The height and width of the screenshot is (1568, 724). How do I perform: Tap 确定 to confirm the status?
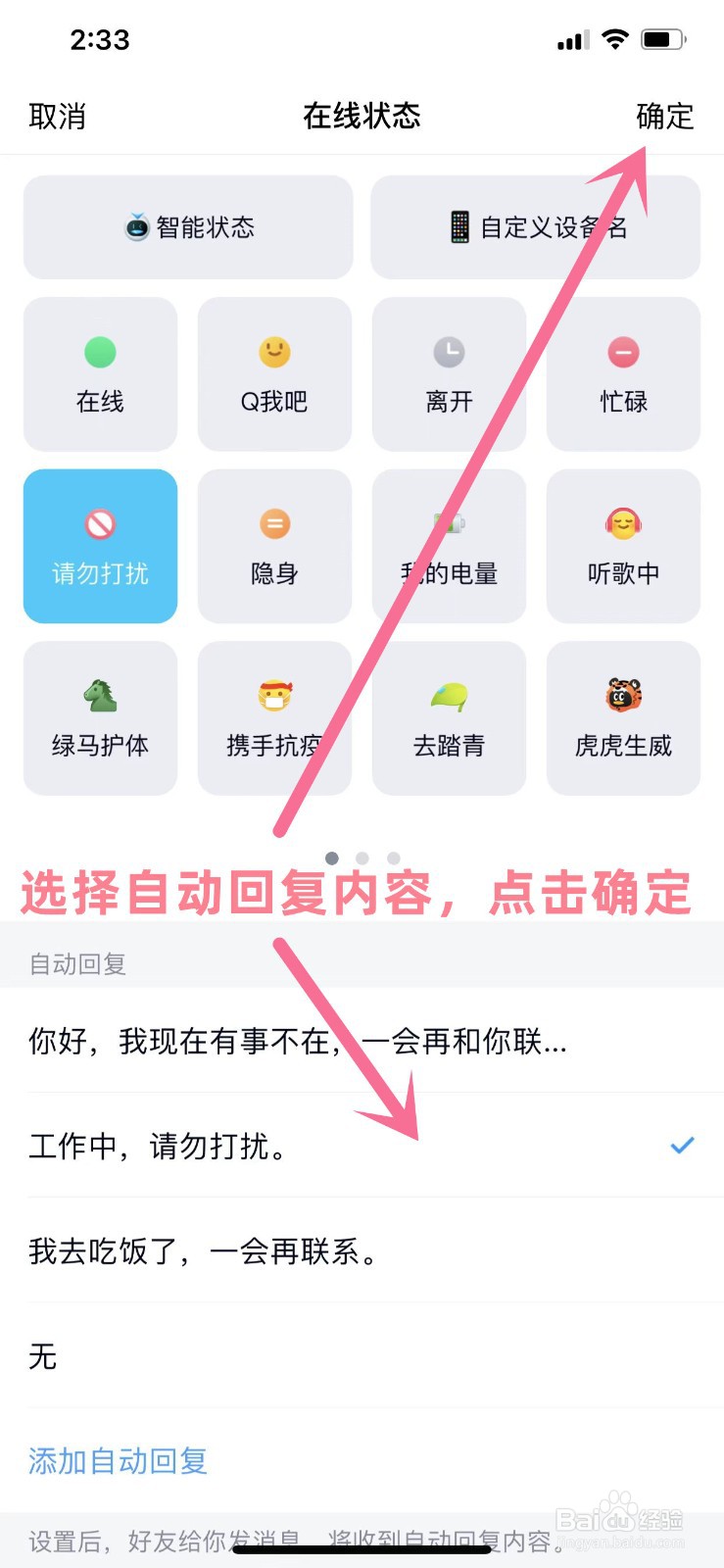pos(663,116)
